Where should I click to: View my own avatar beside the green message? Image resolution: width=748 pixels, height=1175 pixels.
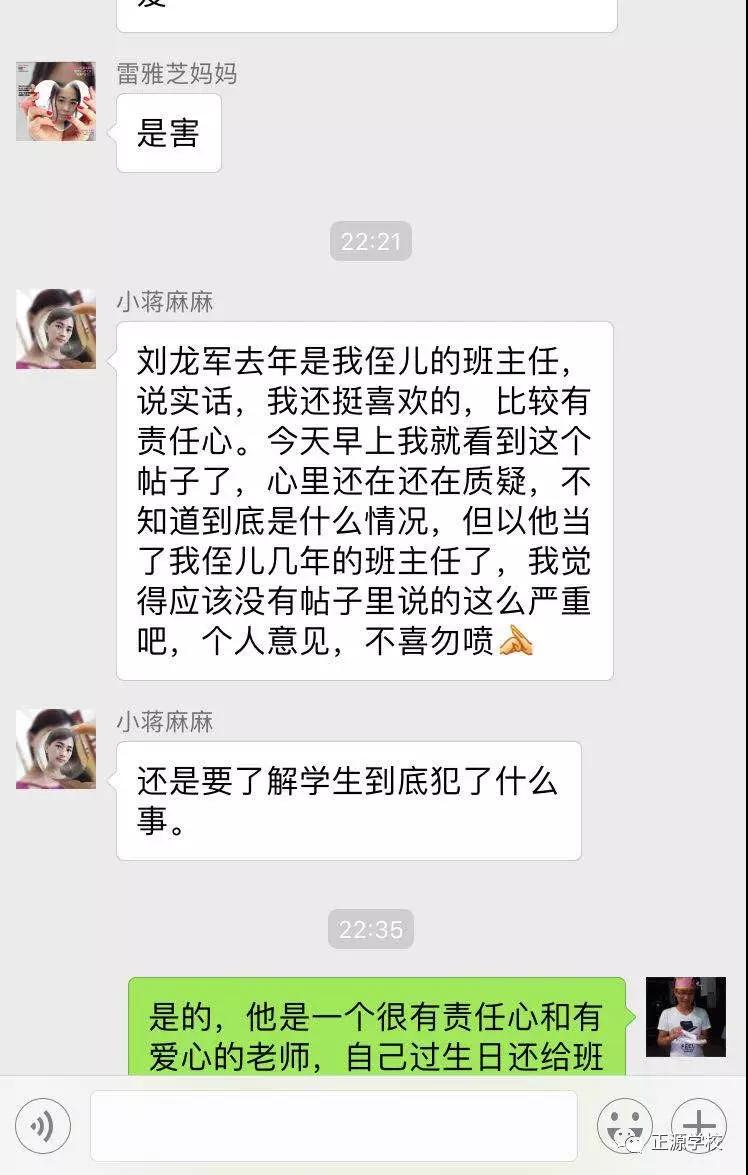pos(685,1017)
